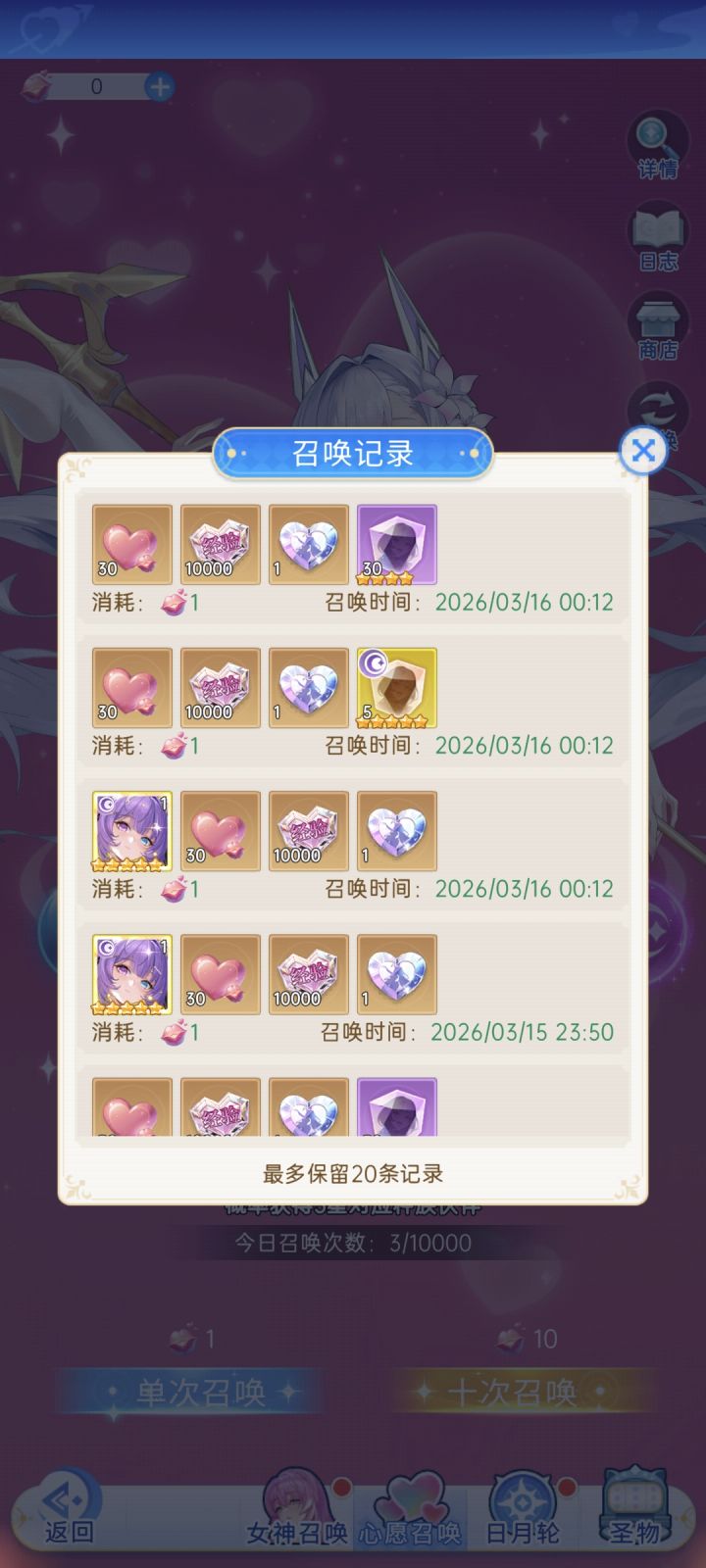The height and width of the screenshot is (1568, 706).
Task: Close the 召唤记录 dialog with X
Action: (x=642, y=450)
